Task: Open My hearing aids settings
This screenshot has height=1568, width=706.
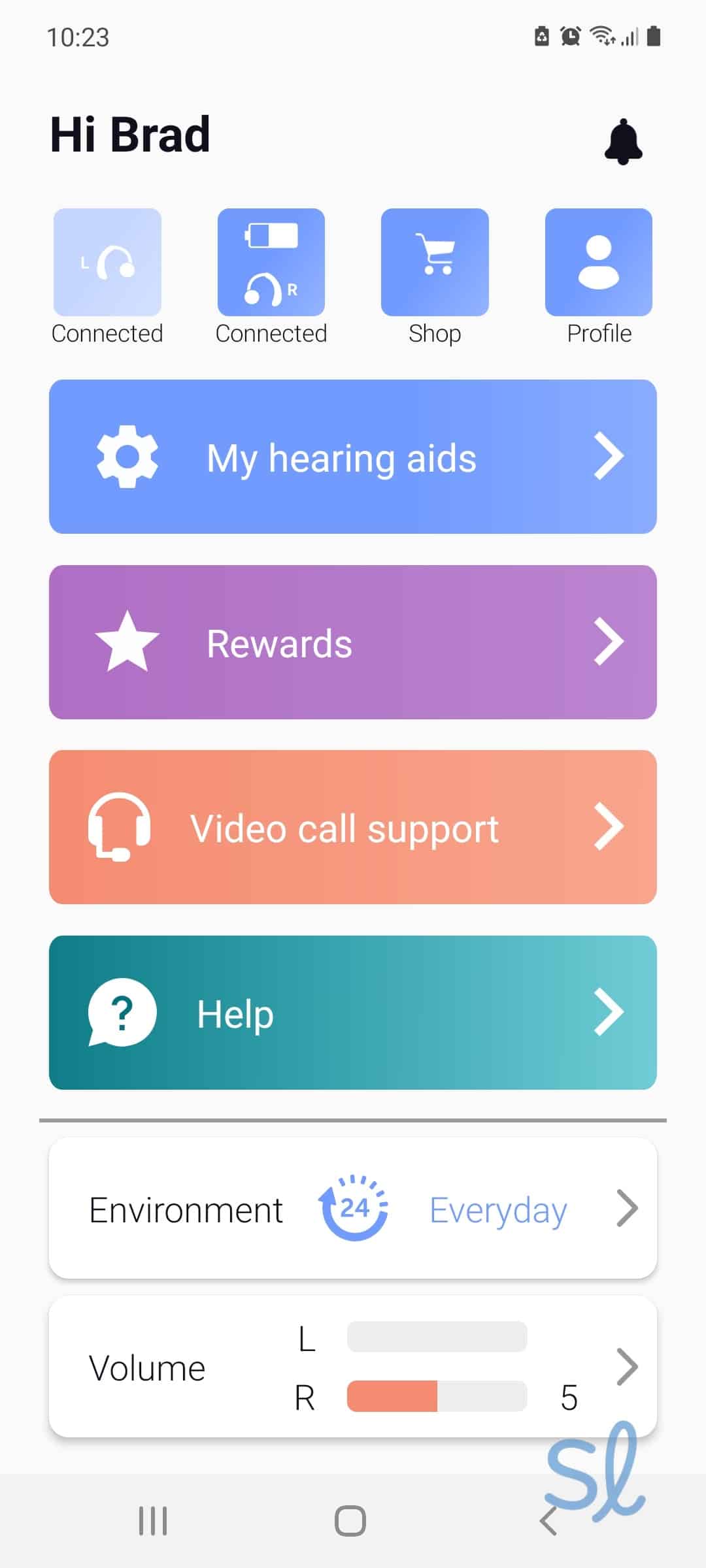Action: pyautogui.click(x=353, y=457)
